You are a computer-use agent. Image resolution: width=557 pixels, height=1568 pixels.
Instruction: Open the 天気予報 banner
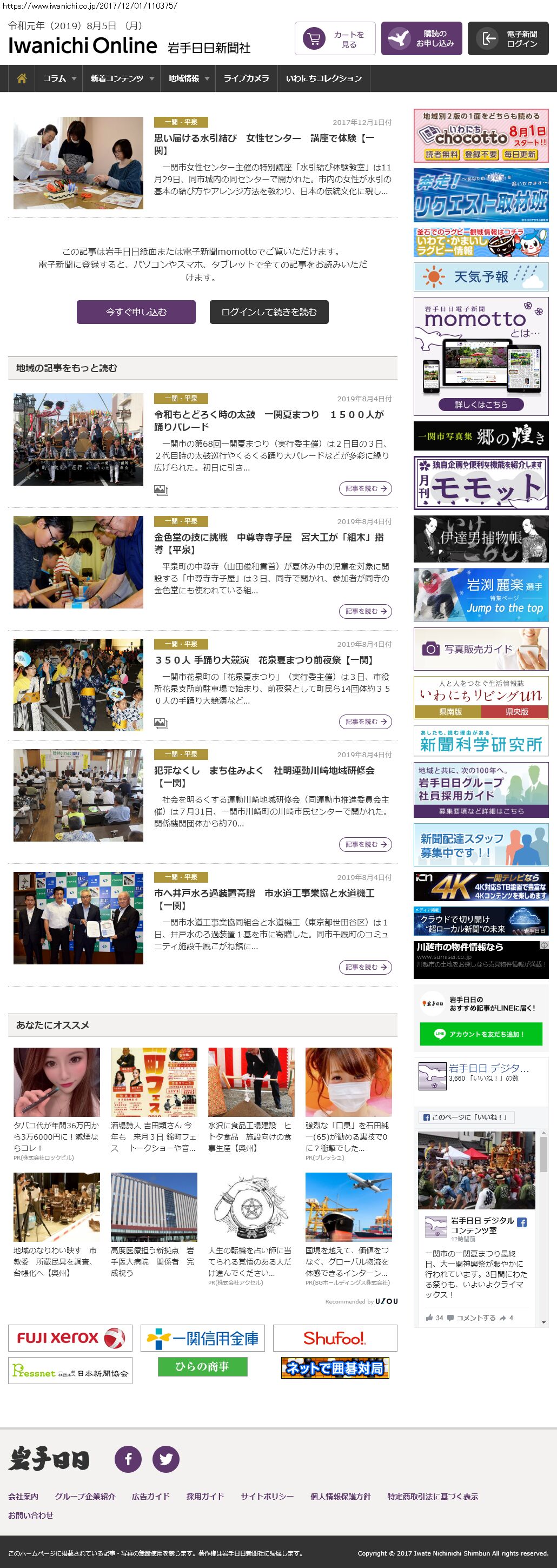[480, 277]
